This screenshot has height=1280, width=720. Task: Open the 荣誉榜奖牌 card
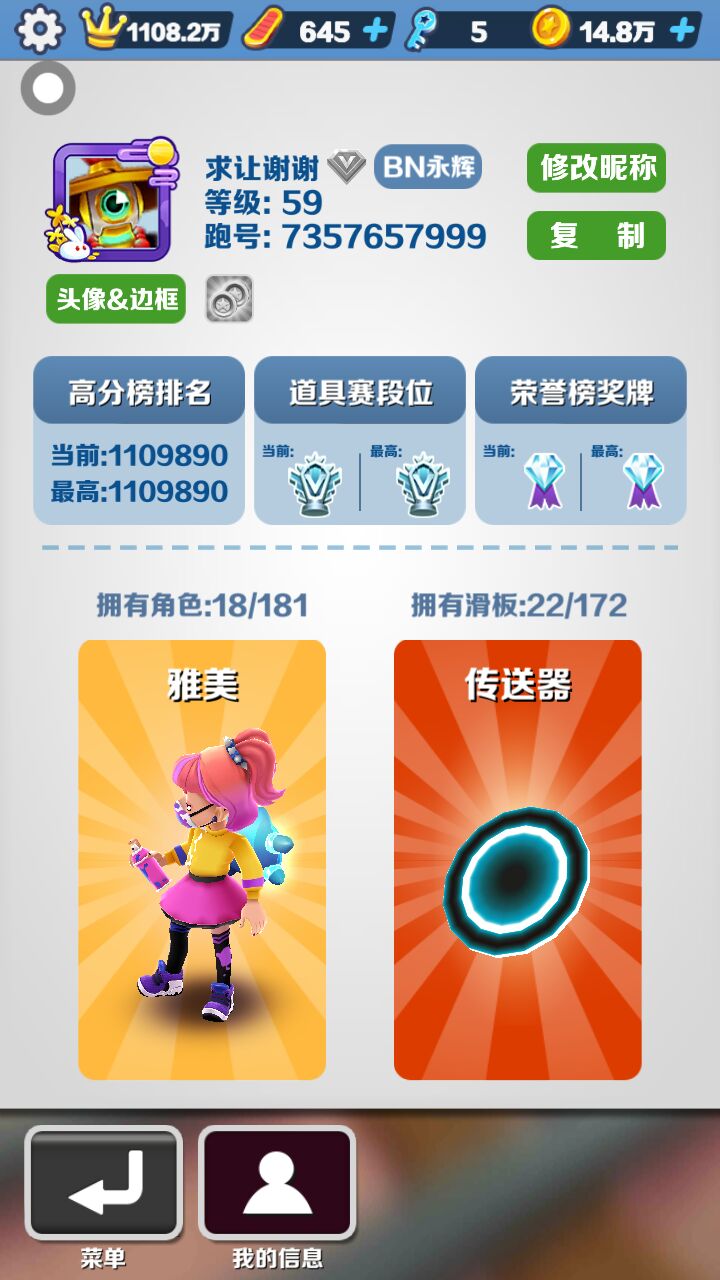click(x=581, y=440)
